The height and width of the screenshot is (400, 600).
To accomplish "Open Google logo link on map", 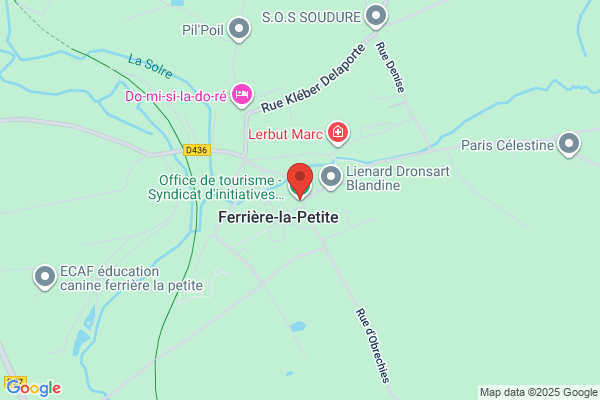I will coord(34,388).
